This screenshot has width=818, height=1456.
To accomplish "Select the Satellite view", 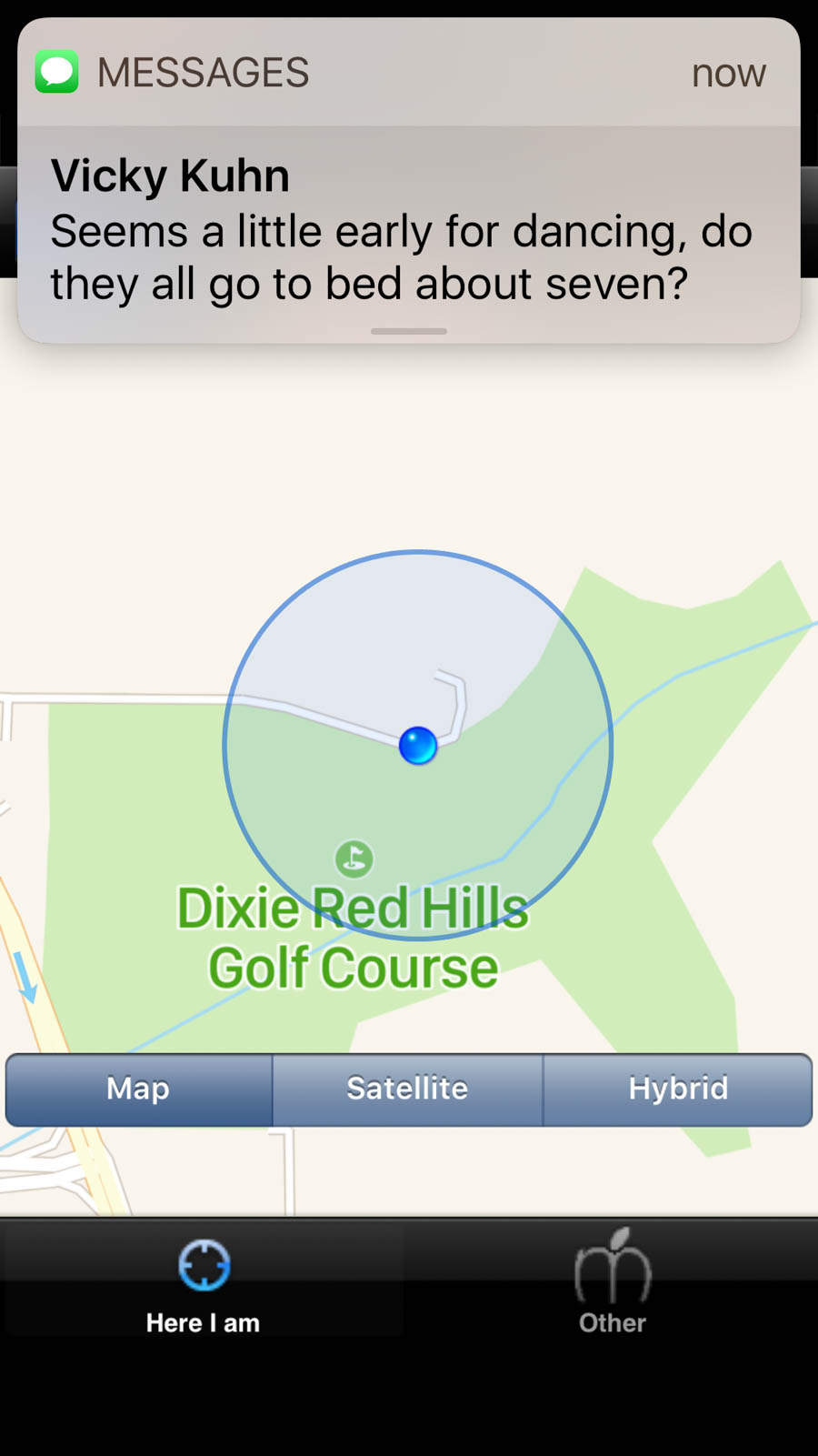I will [x=407, y=1089].
